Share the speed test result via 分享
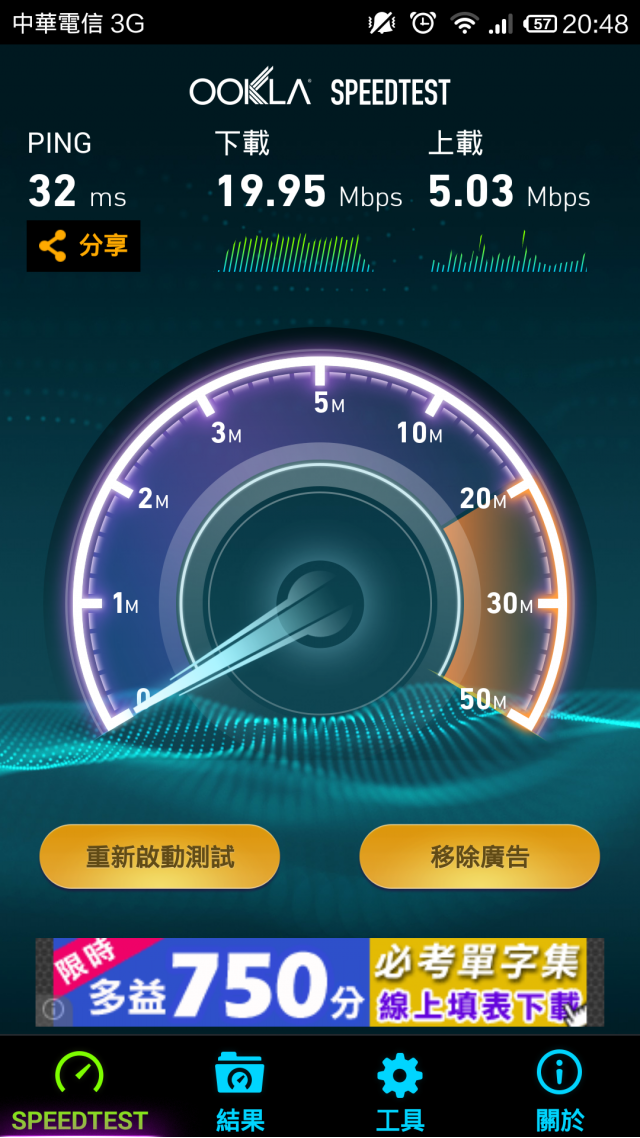Screen dimensions: 640x1138 pos(83,245)
